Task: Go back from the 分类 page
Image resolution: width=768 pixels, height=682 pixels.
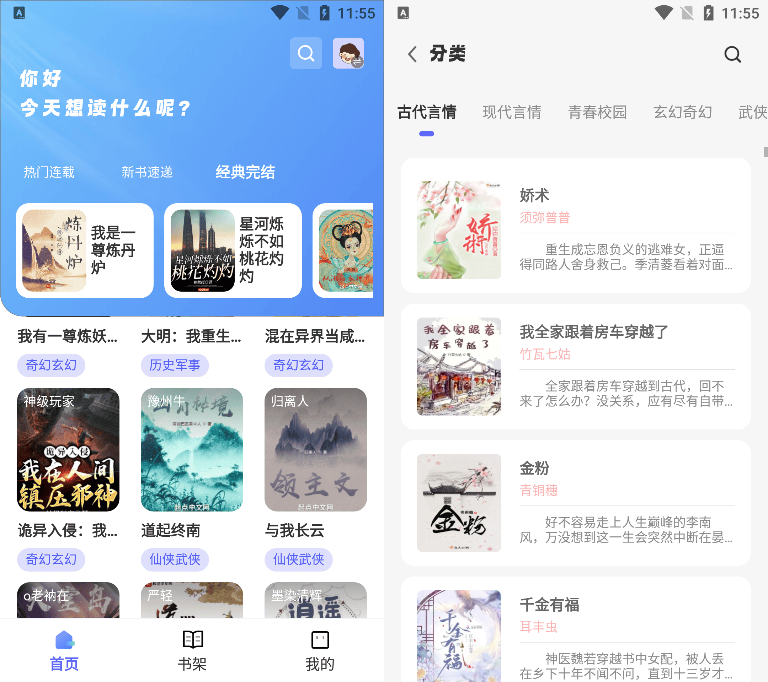Action: click(412, 54)
